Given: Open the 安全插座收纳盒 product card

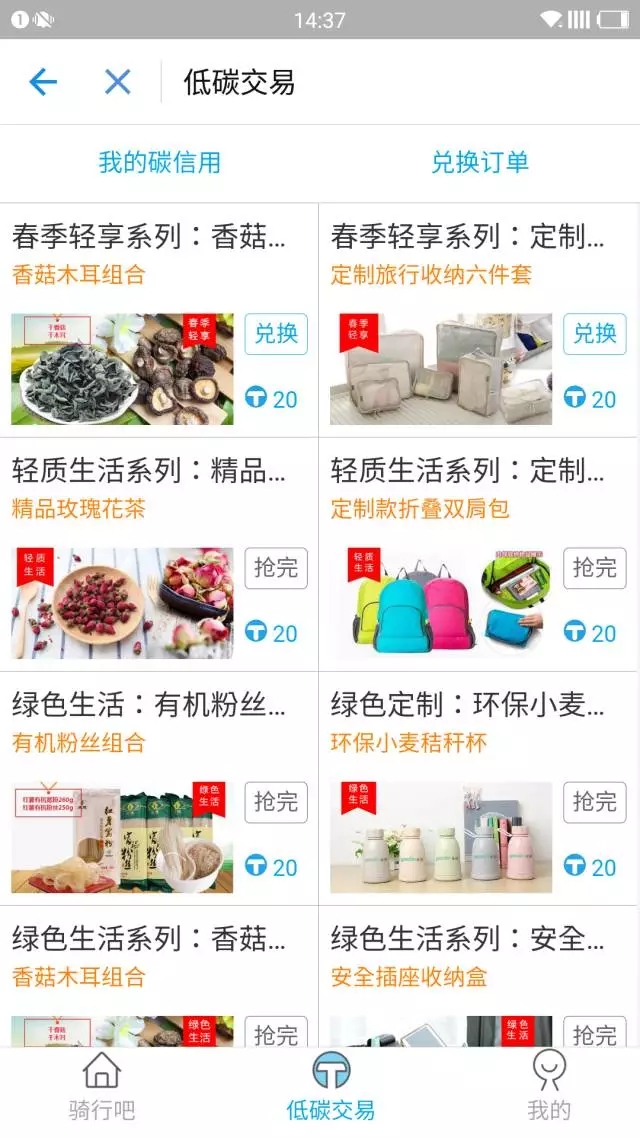Looking at the screenshot, I should click(478, 976).
